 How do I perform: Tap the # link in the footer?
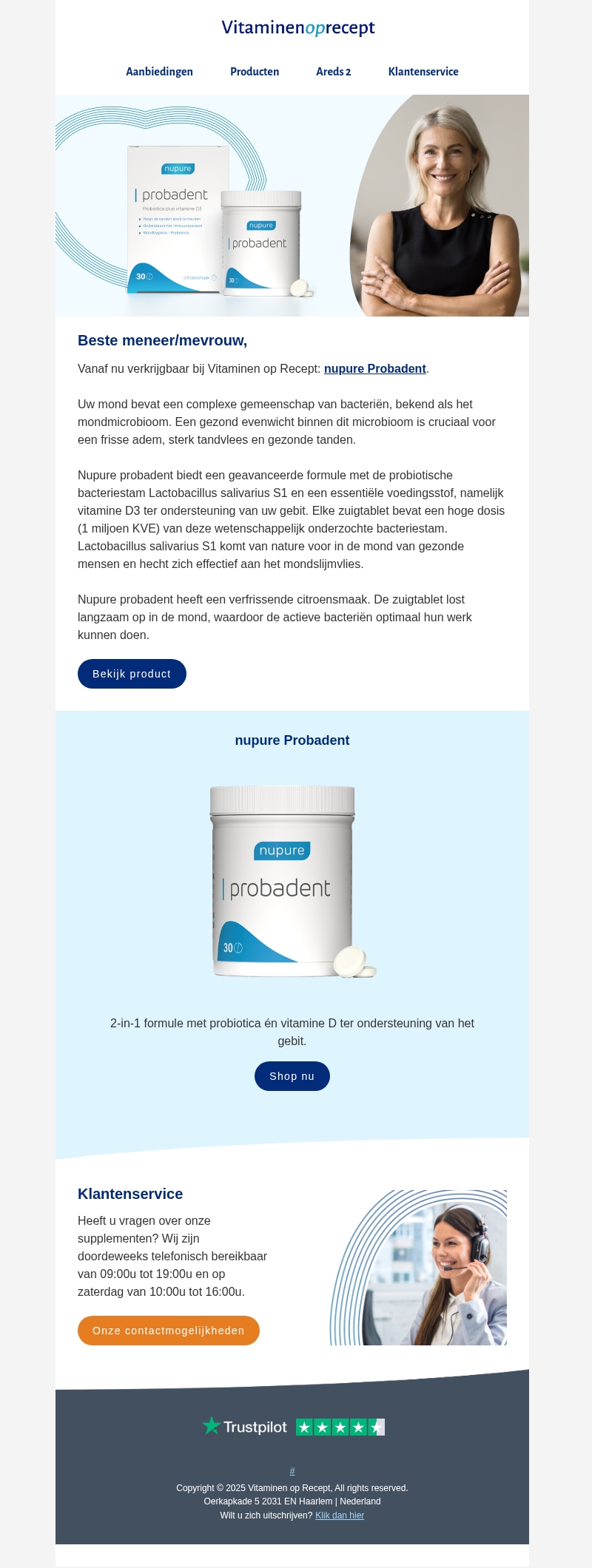[292, 1471]
